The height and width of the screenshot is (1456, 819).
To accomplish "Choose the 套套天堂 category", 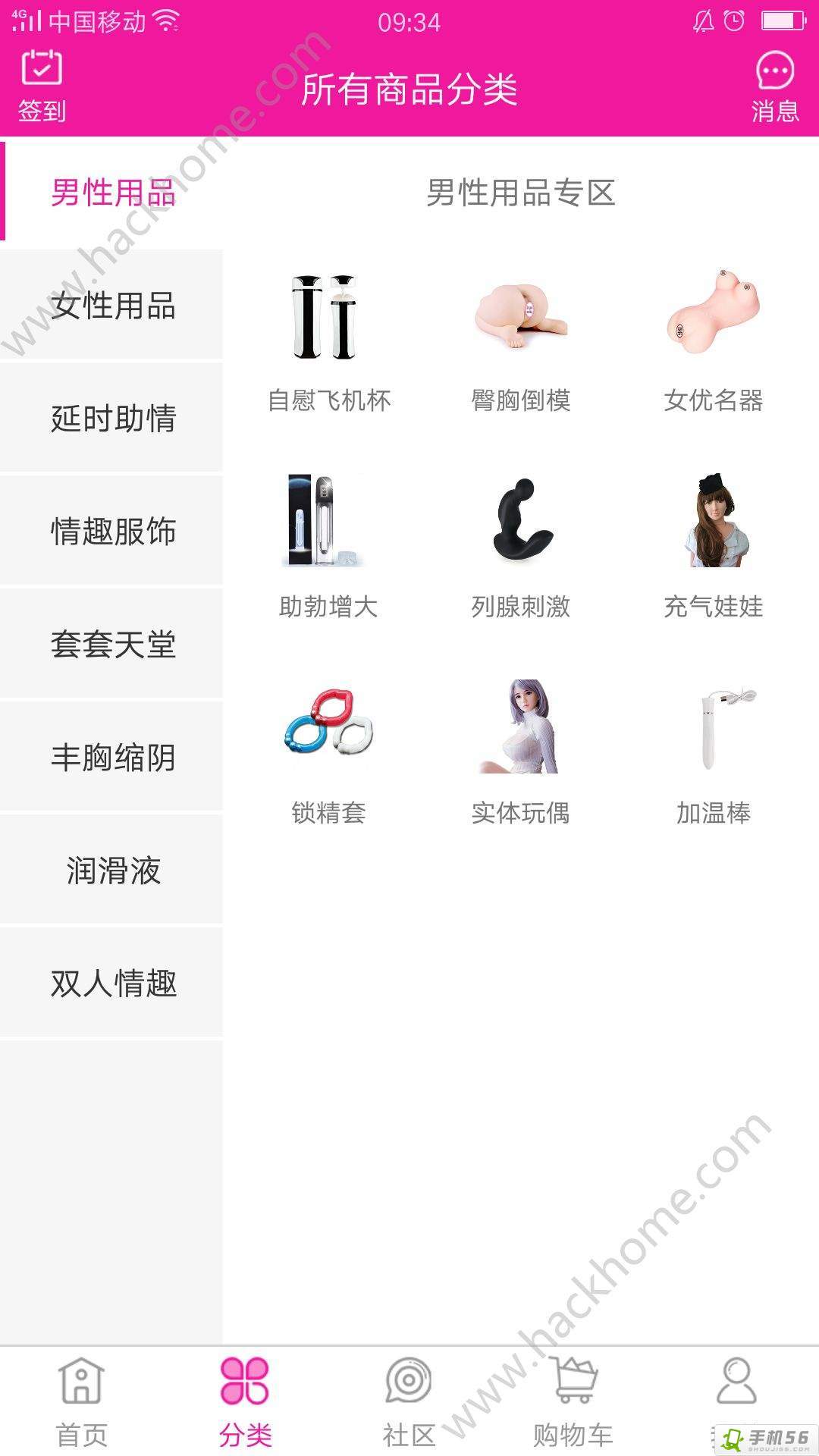I will point(112,644).
